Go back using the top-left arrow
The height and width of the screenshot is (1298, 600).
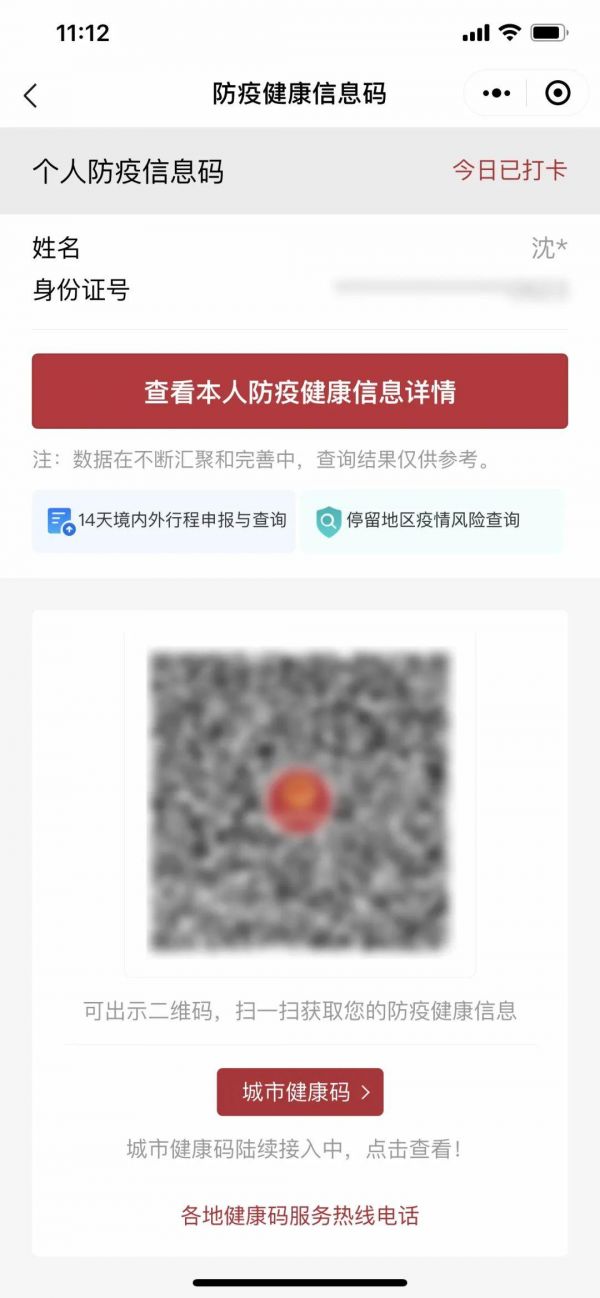pos(30,95)
